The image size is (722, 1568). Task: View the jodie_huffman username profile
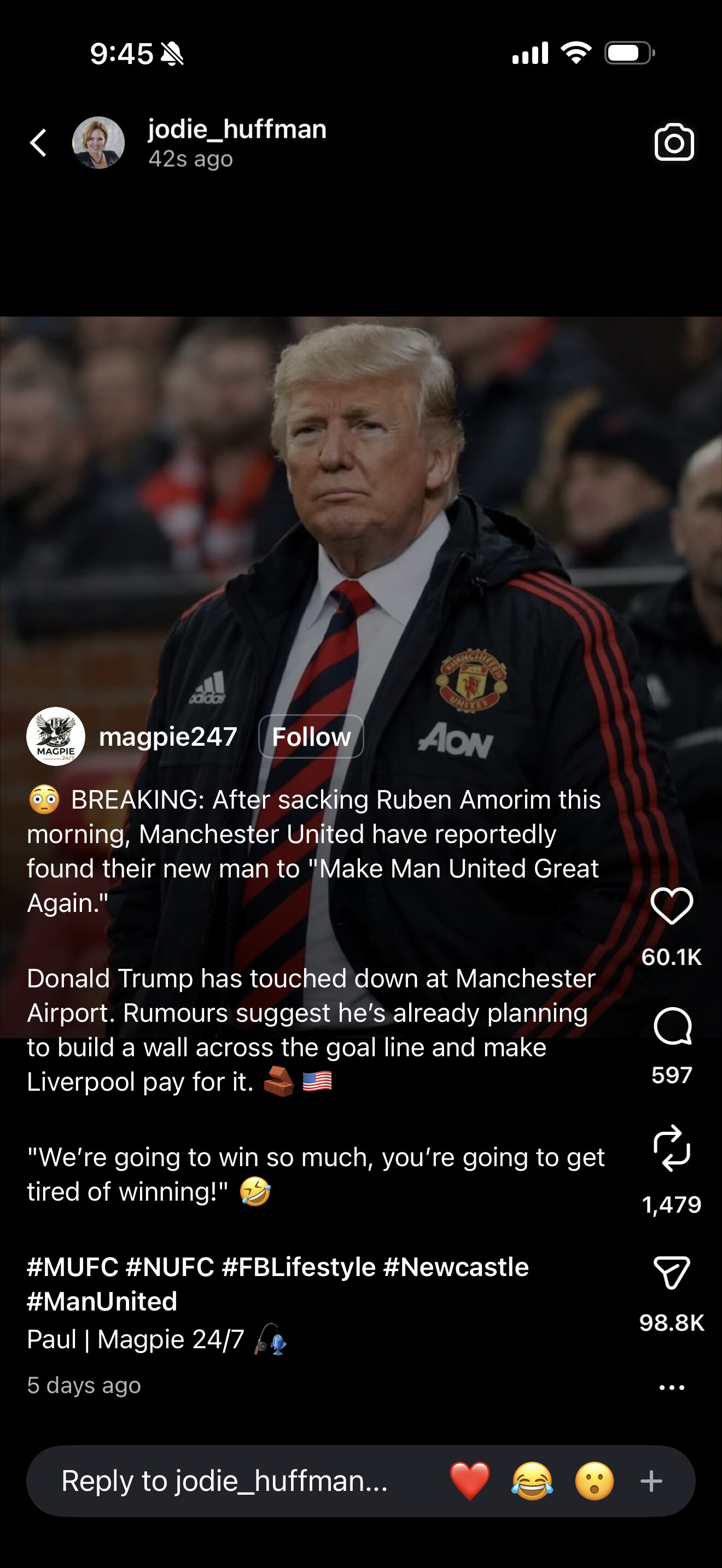tap(237, 130)
